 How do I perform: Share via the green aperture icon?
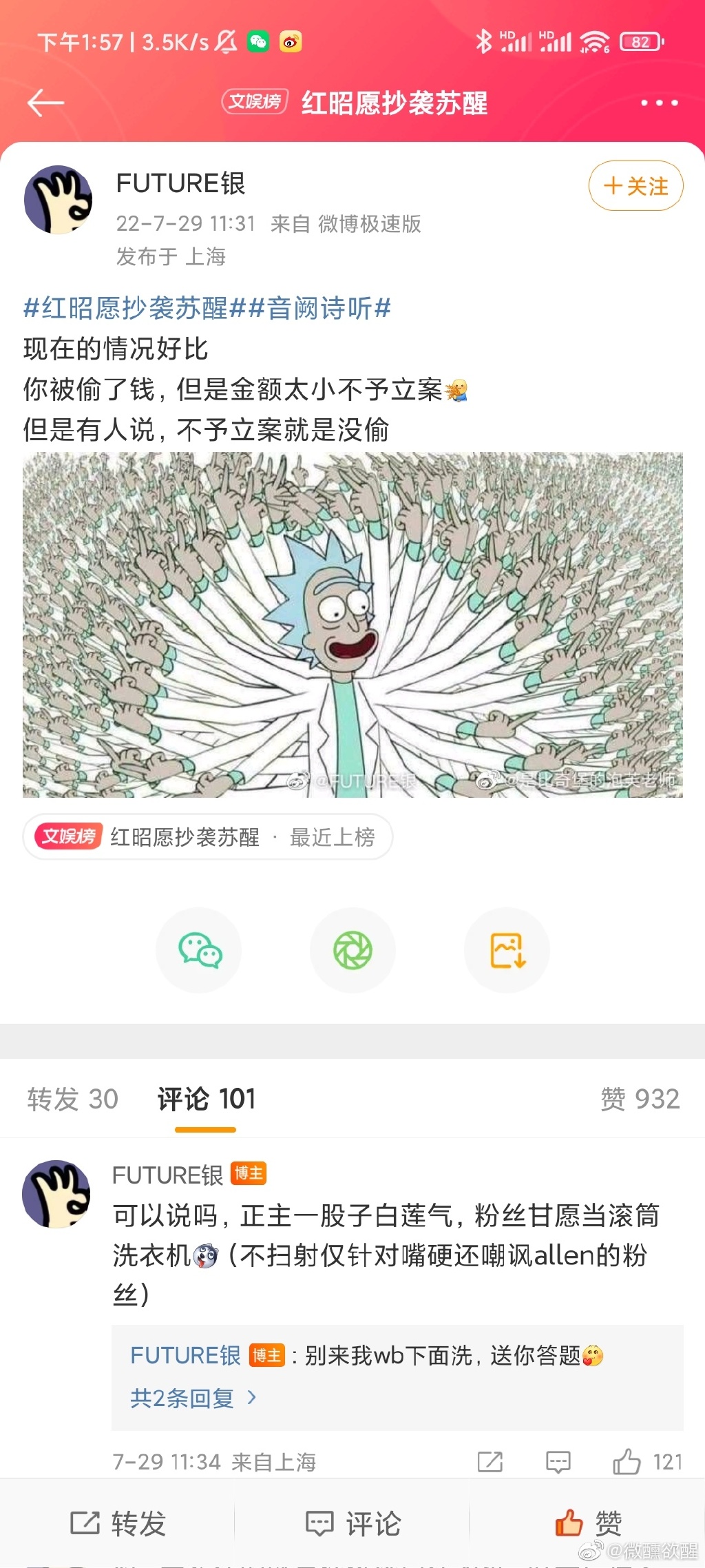[x=352, y=950]
